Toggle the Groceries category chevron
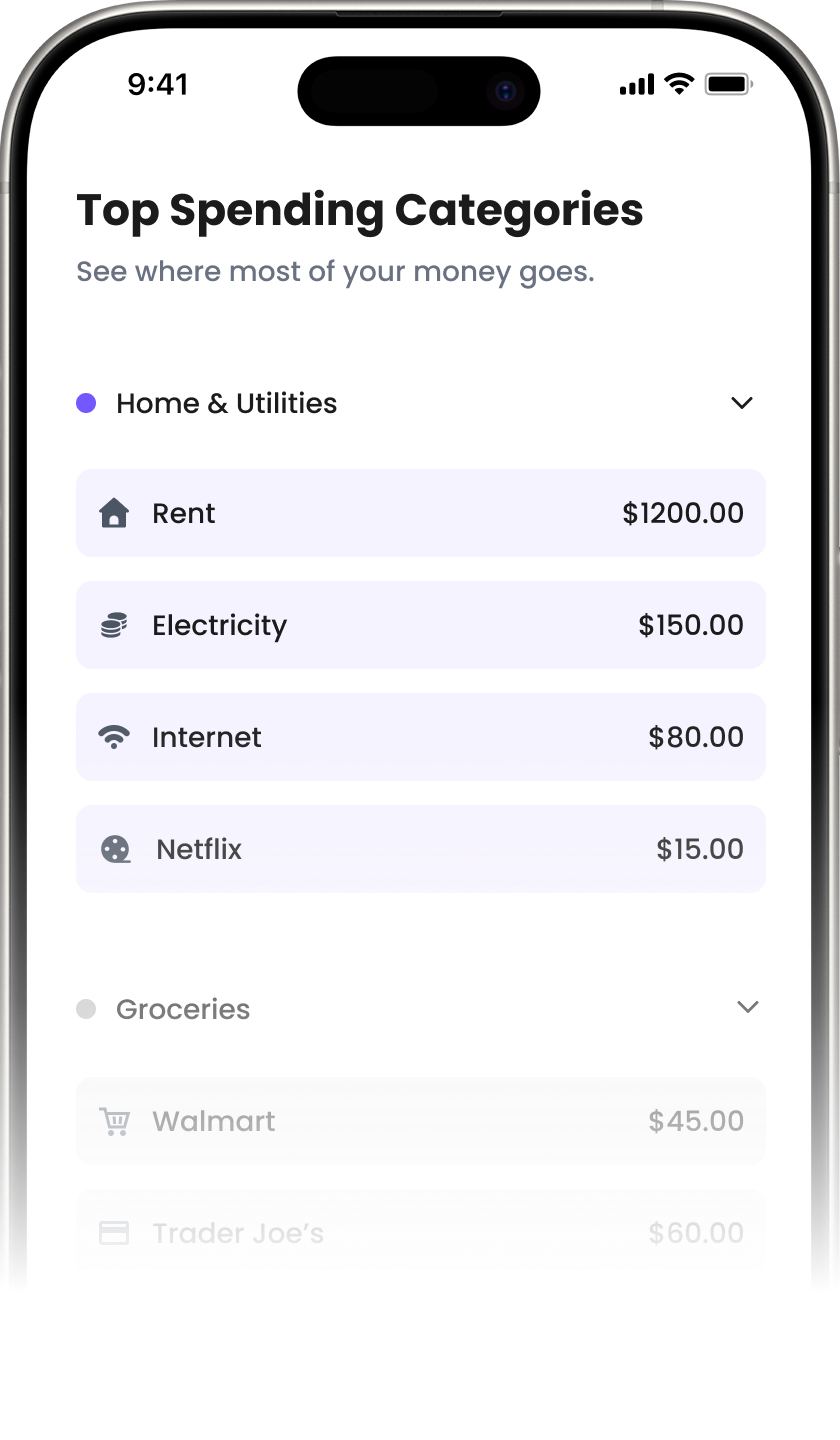Screen dimensions: 840x1440 coord(747,1007)
